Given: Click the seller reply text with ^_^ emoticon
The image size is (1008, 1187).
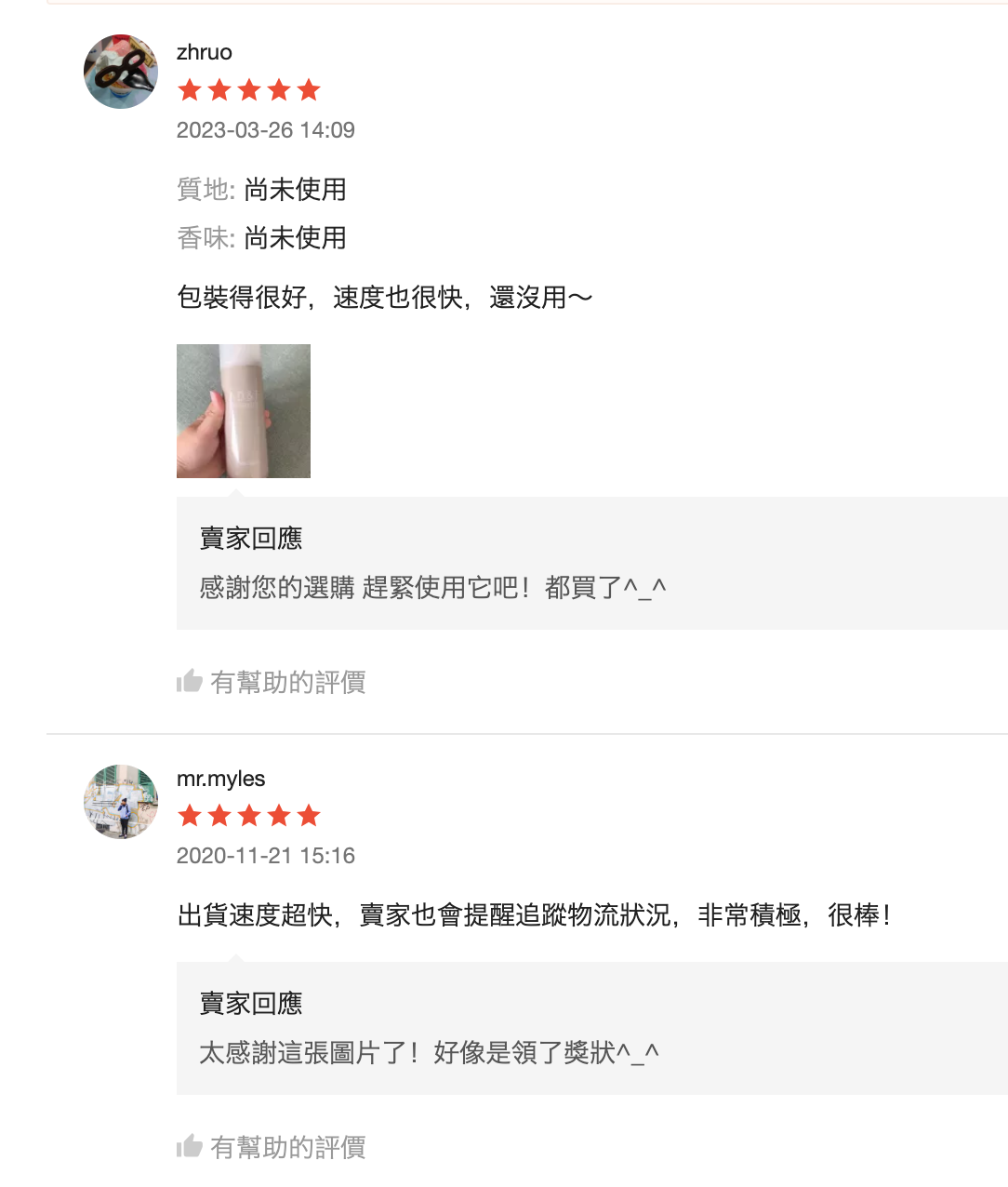Looking at the screenshot, I should tap(433, 587).
